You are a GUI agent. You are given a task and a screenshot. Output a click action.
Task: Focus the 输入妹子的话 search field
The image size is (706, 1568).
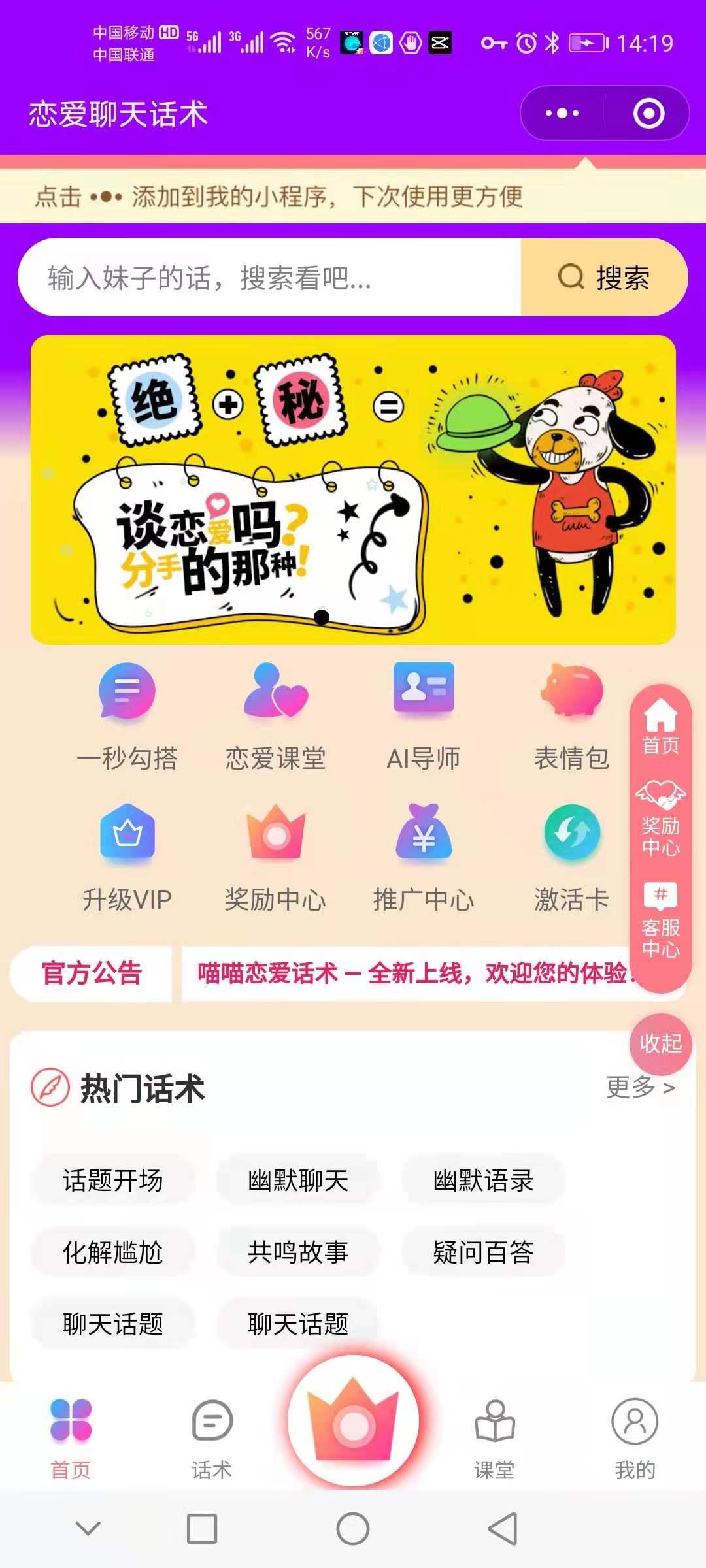click(x=269, y=278)
